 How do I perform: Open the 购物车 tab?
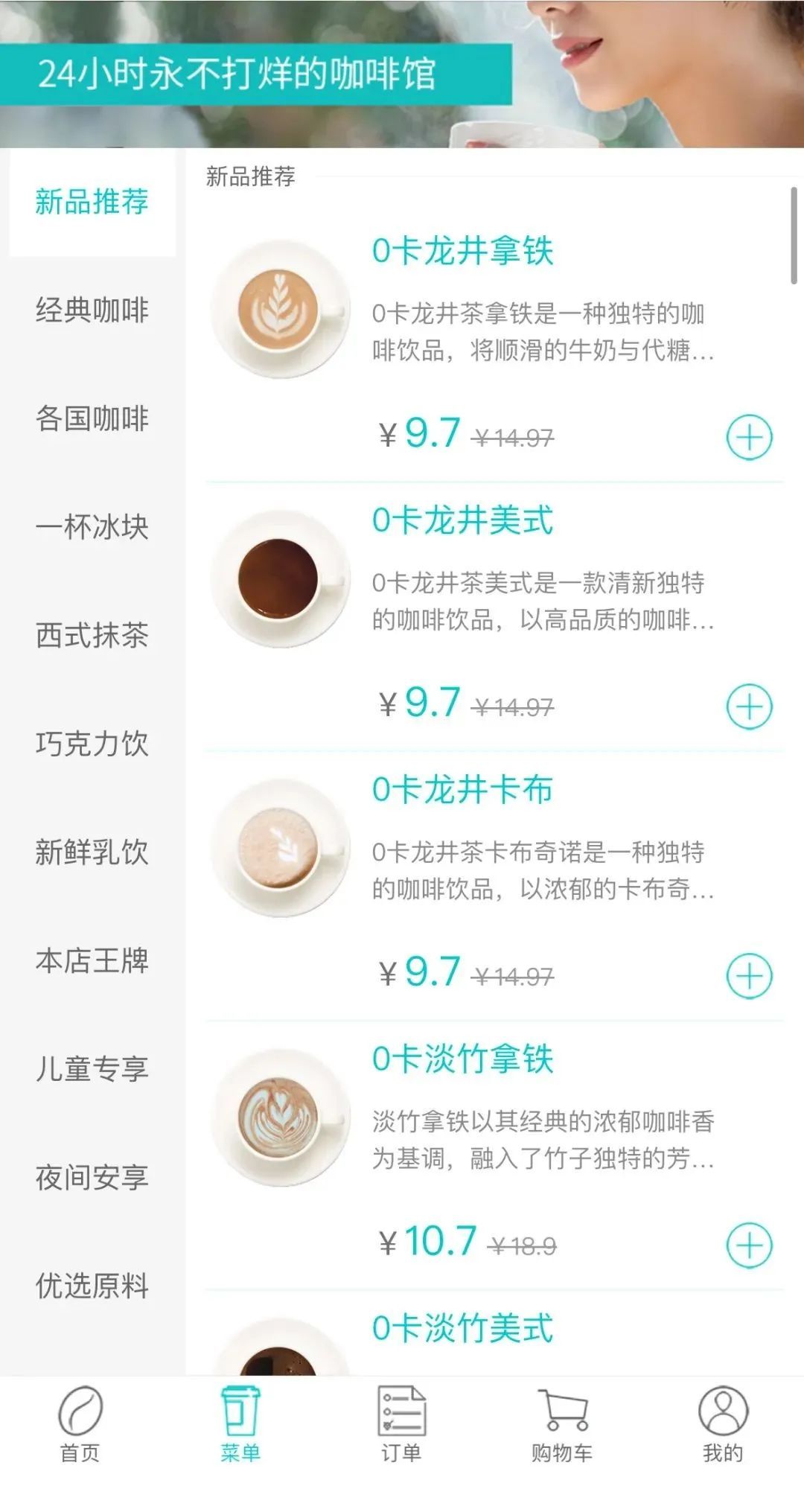(562, 1425)
